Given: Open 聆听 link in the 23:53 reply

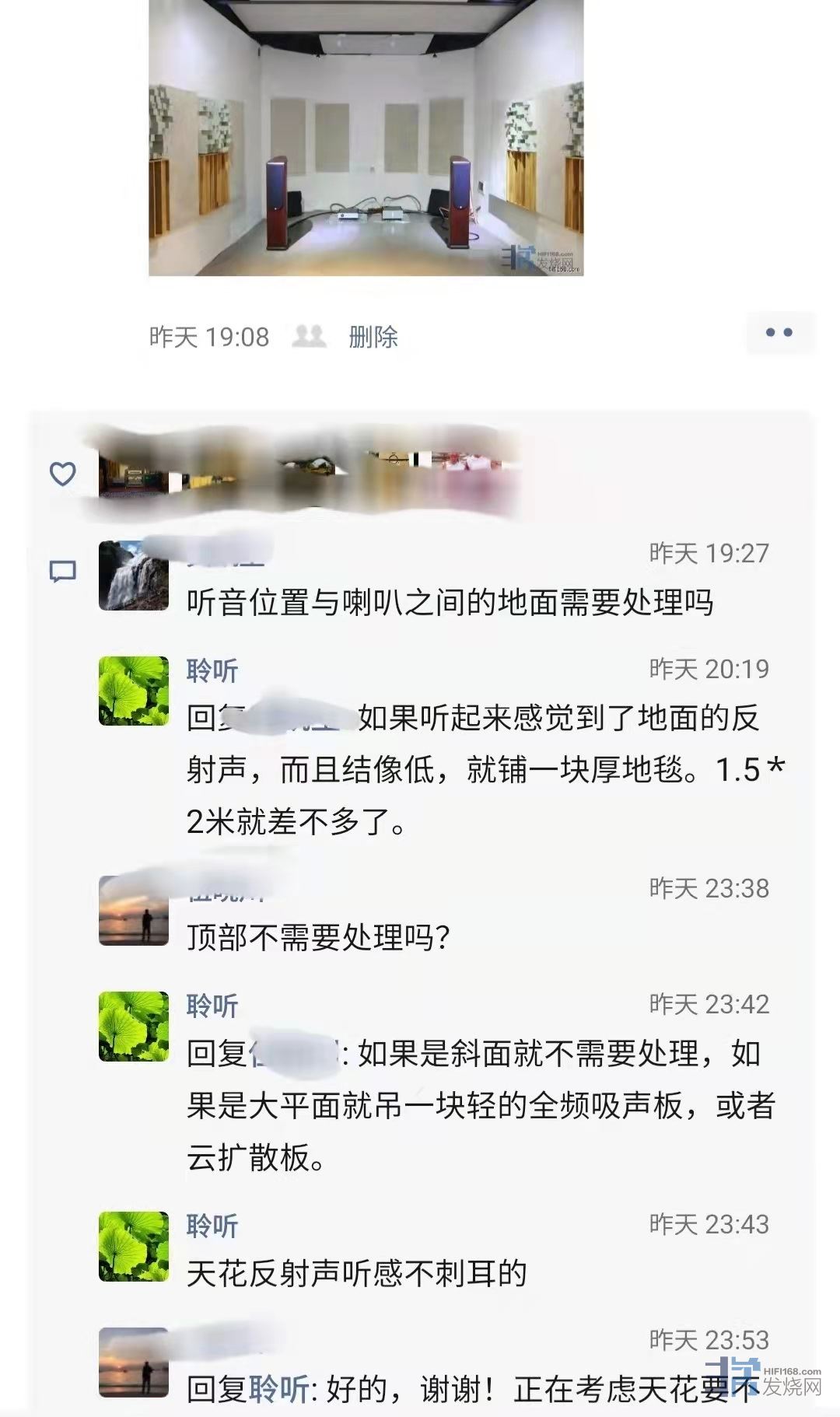Looking at the screenshot, I should pyautogui.click(x=278, y=1390).
